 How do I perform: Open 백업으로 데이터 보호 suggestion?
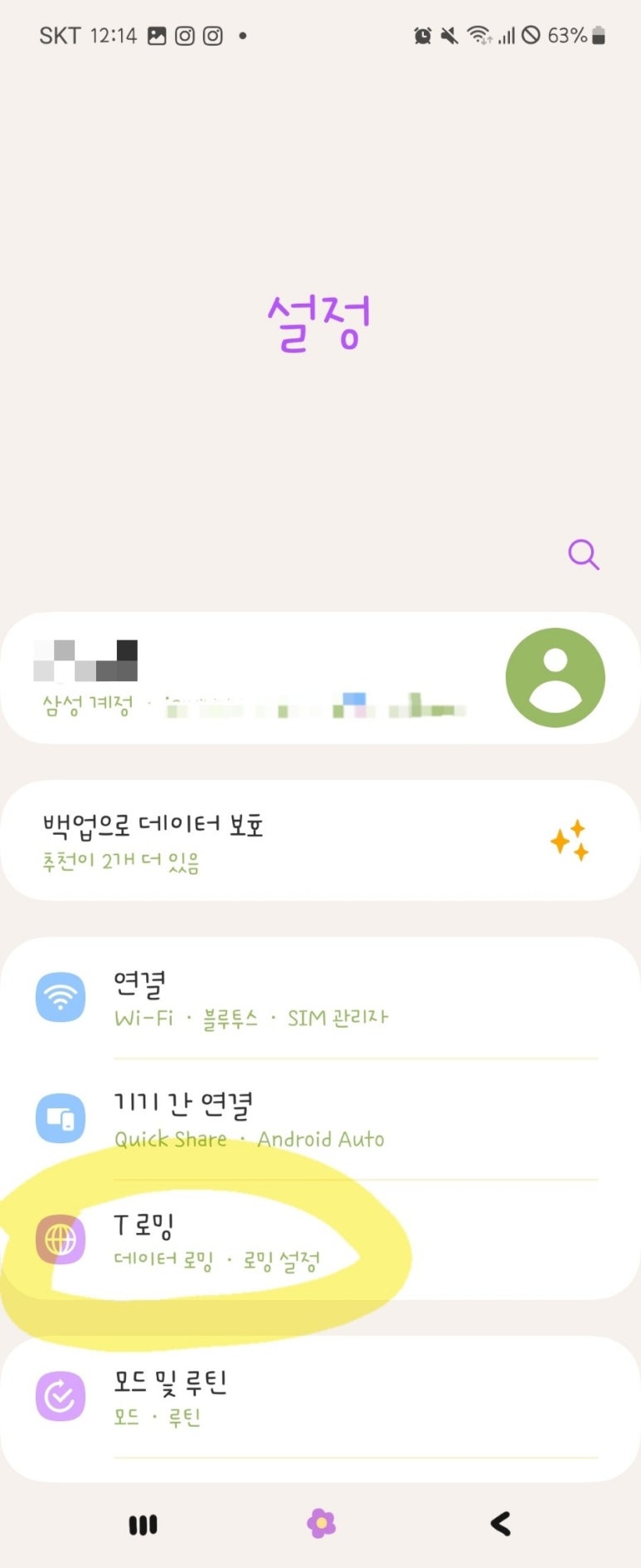point(320,840)
